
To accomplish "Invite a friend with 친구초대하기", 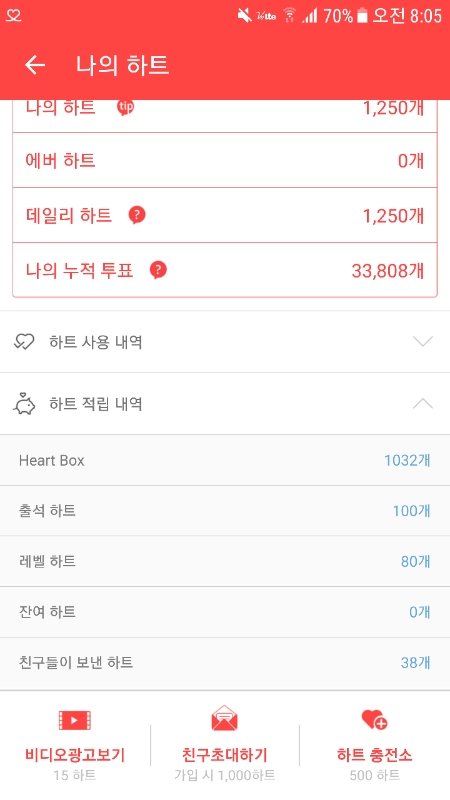I will [224, 744].
